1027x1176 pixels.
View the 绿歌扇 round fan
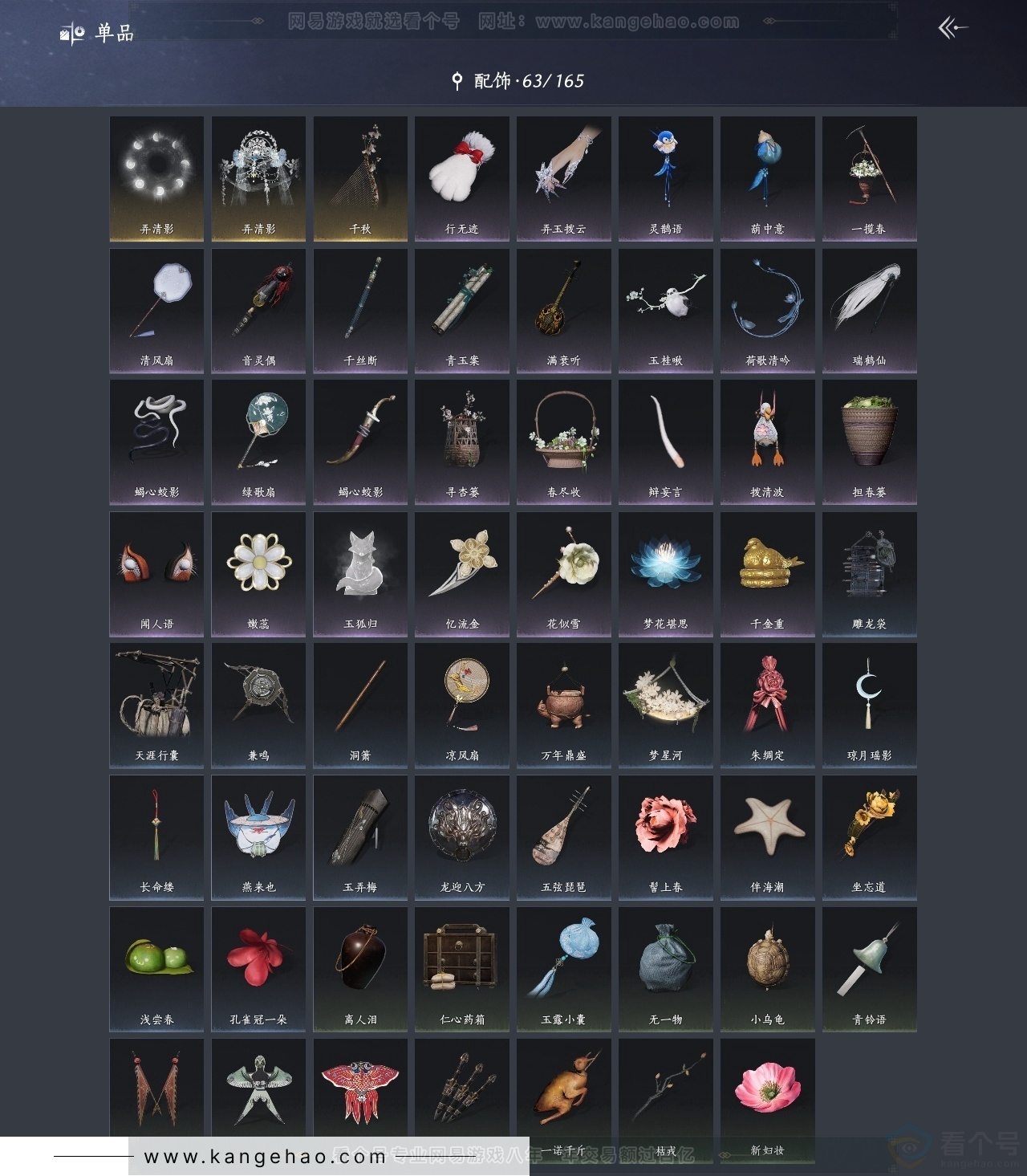[x=258, y=442]
